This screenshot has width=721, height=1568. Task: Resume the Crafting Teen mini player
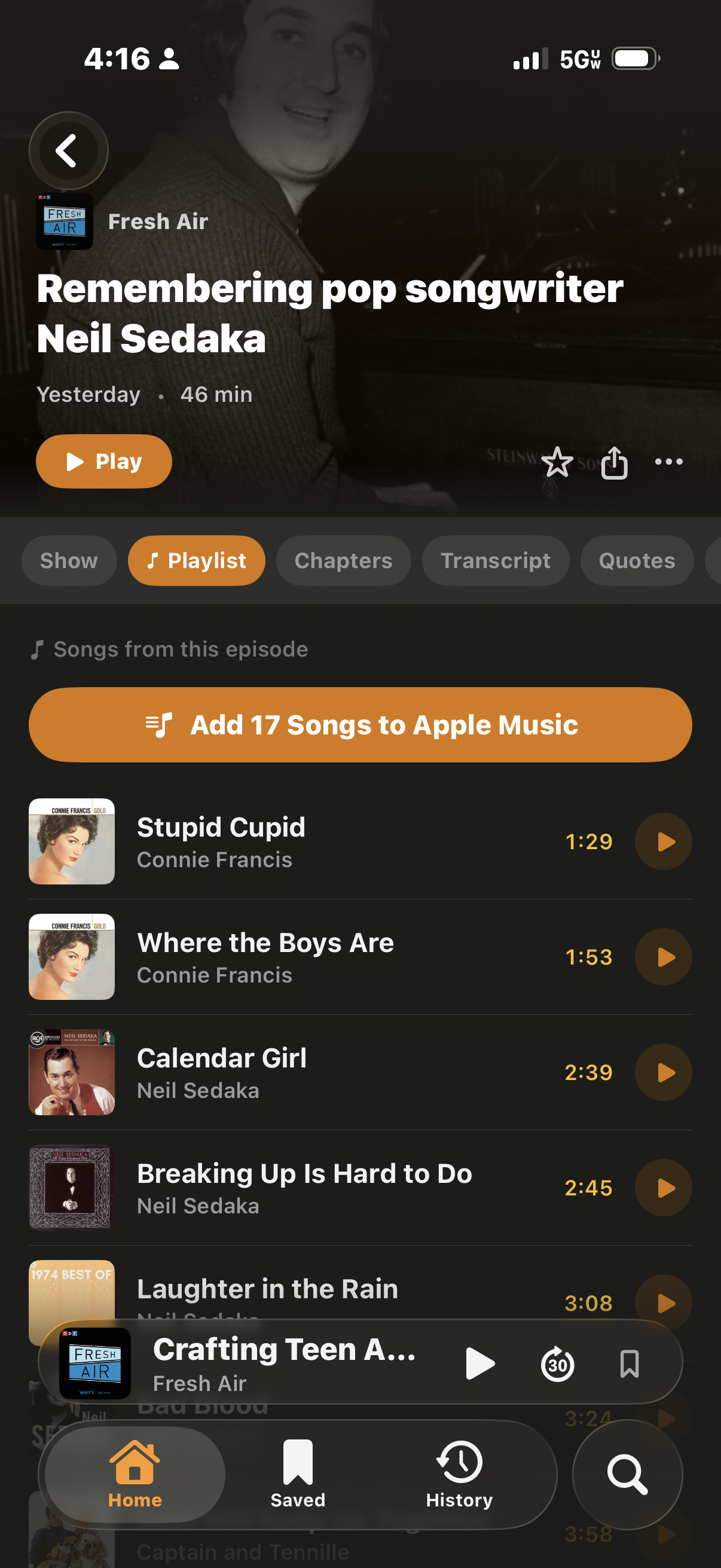click(480, 1363)
